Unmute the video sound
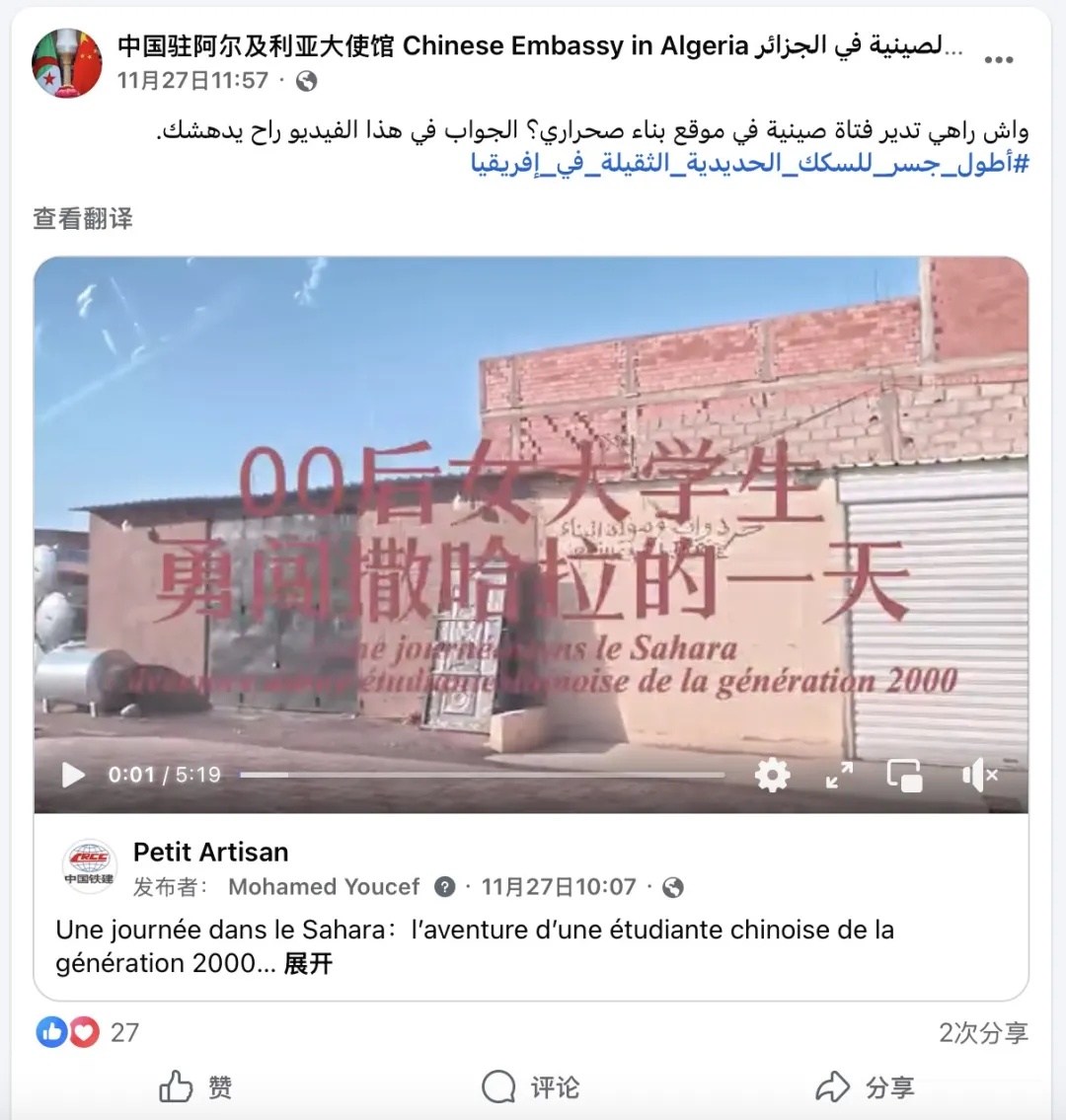Image resolution: width=1066 pixels, height=1120 pixels. coord(978,776)
